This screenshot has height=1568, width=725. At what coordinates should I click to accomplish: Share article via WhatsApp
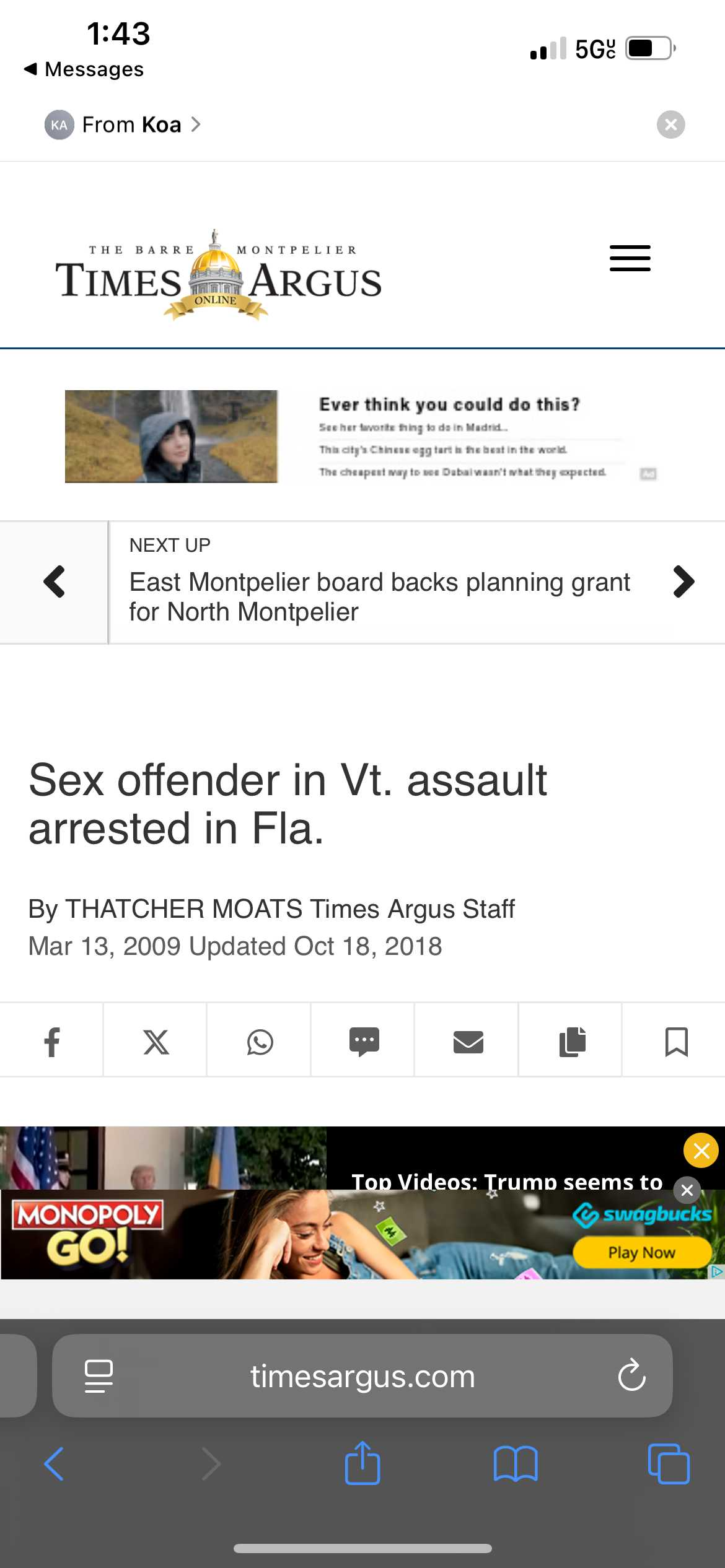click(260, 1042)
